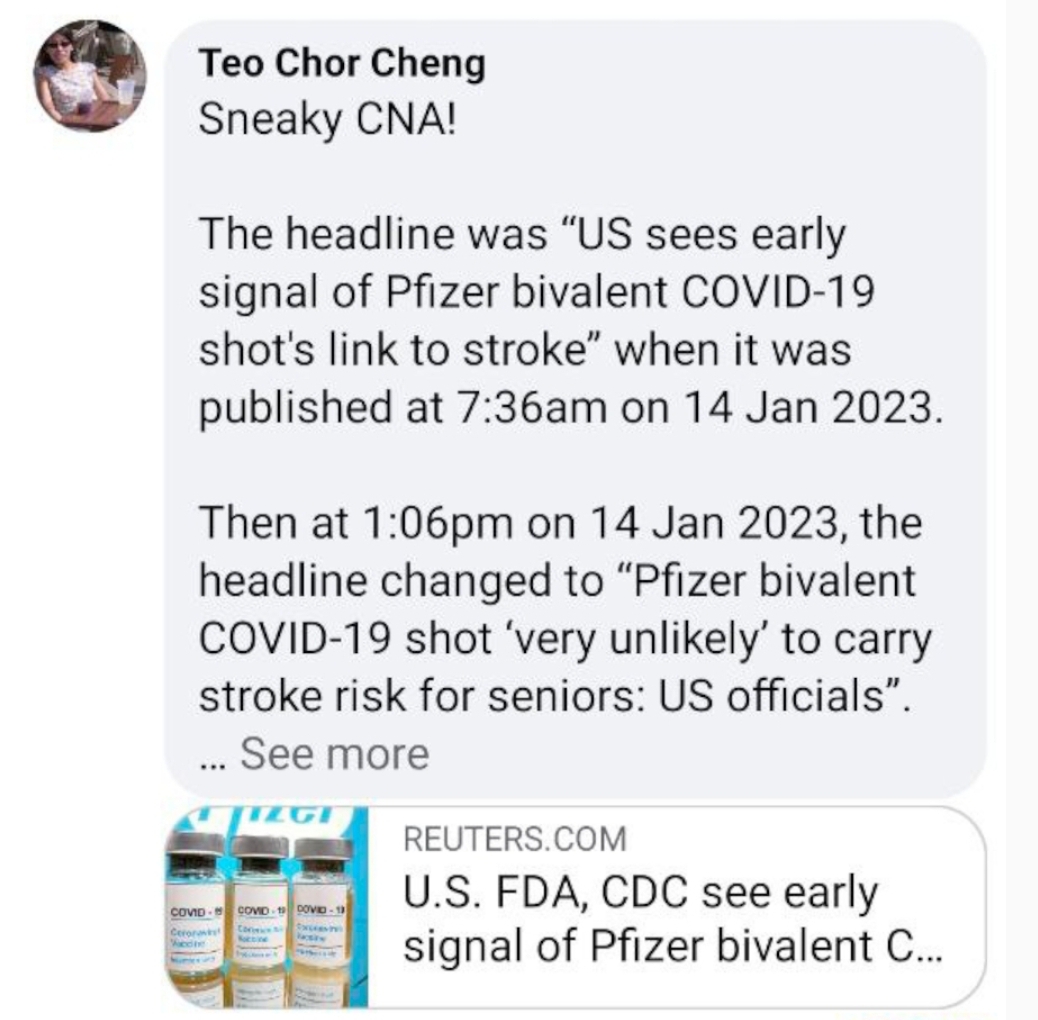The image size is (1038, 1020).
Task: Open Teo Chor Cheng's profile picture
Action: pyautogui.click(x=90, y=75)
